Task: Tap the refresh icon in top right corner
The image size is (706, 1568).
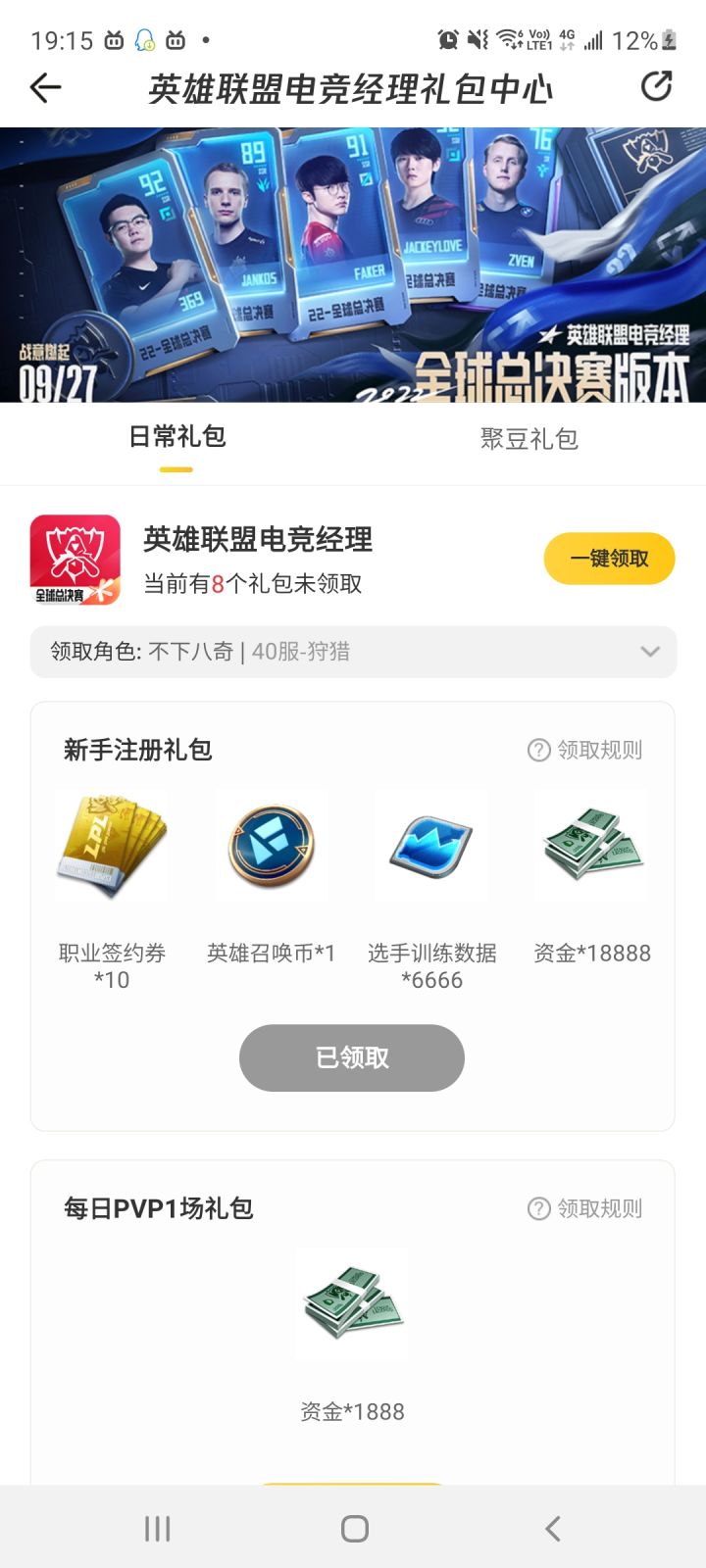Action: point(657,87)
